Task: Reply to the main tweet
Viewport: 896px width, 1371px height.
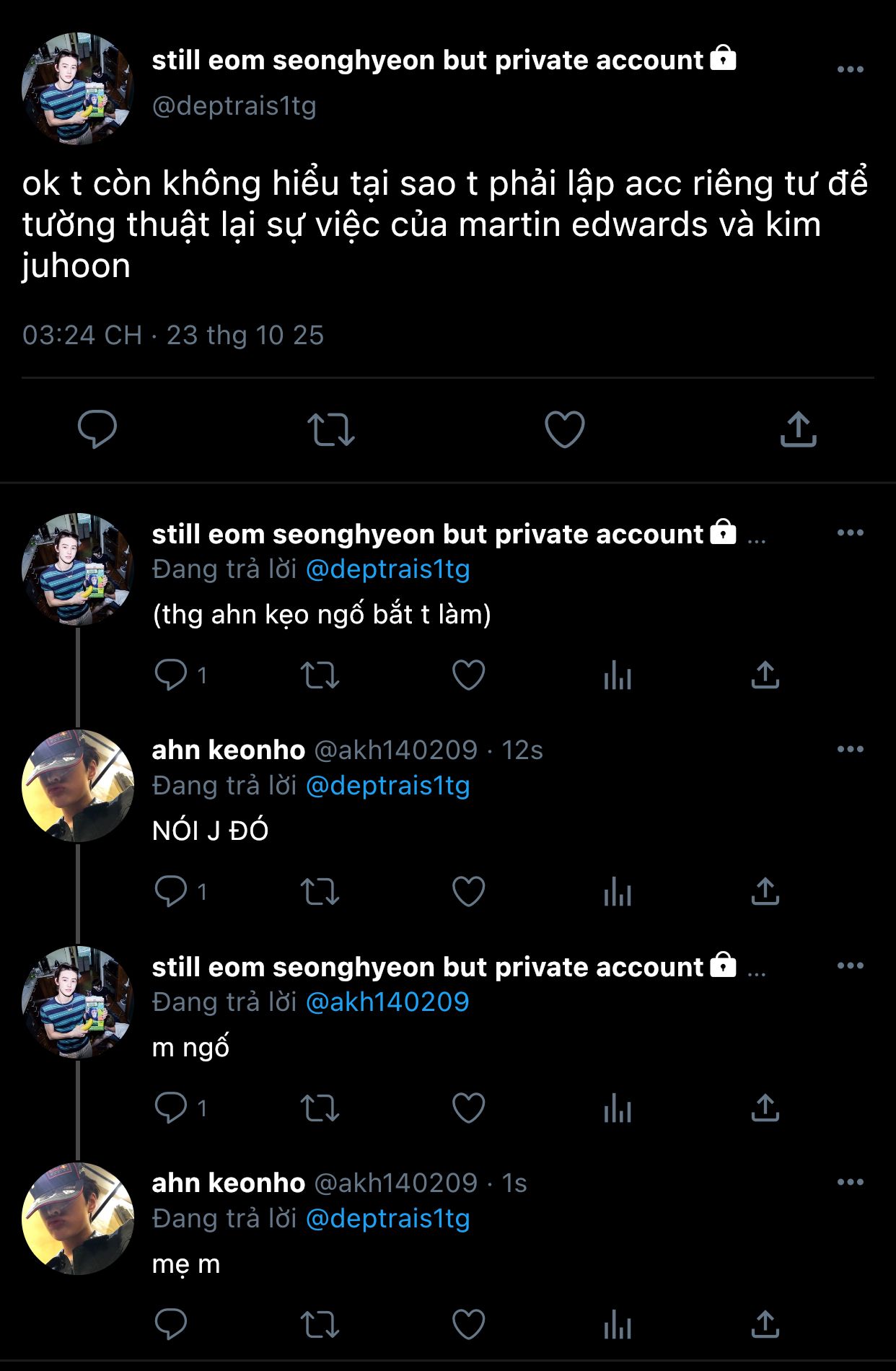Action: point(97,429)
